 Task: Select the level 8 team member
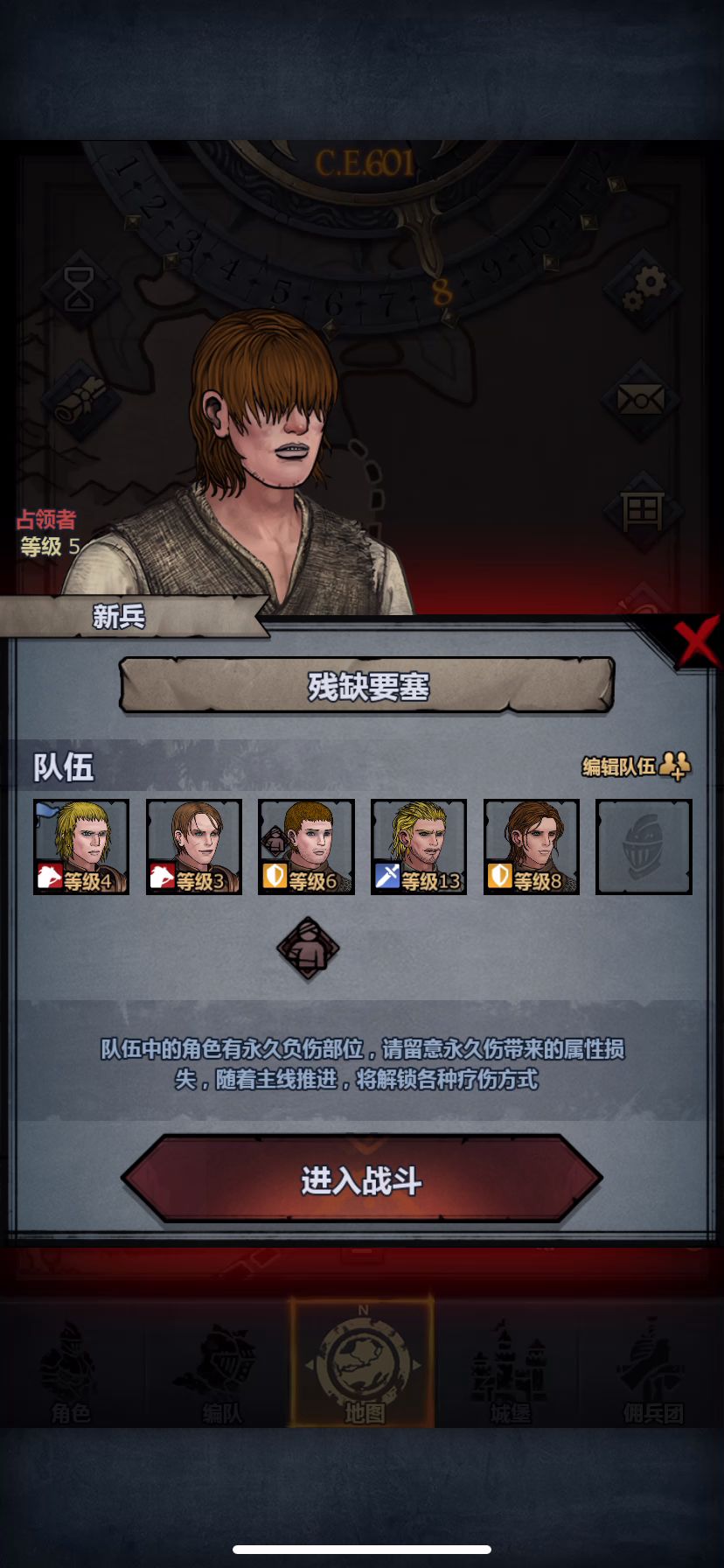[x=531, y=846]
